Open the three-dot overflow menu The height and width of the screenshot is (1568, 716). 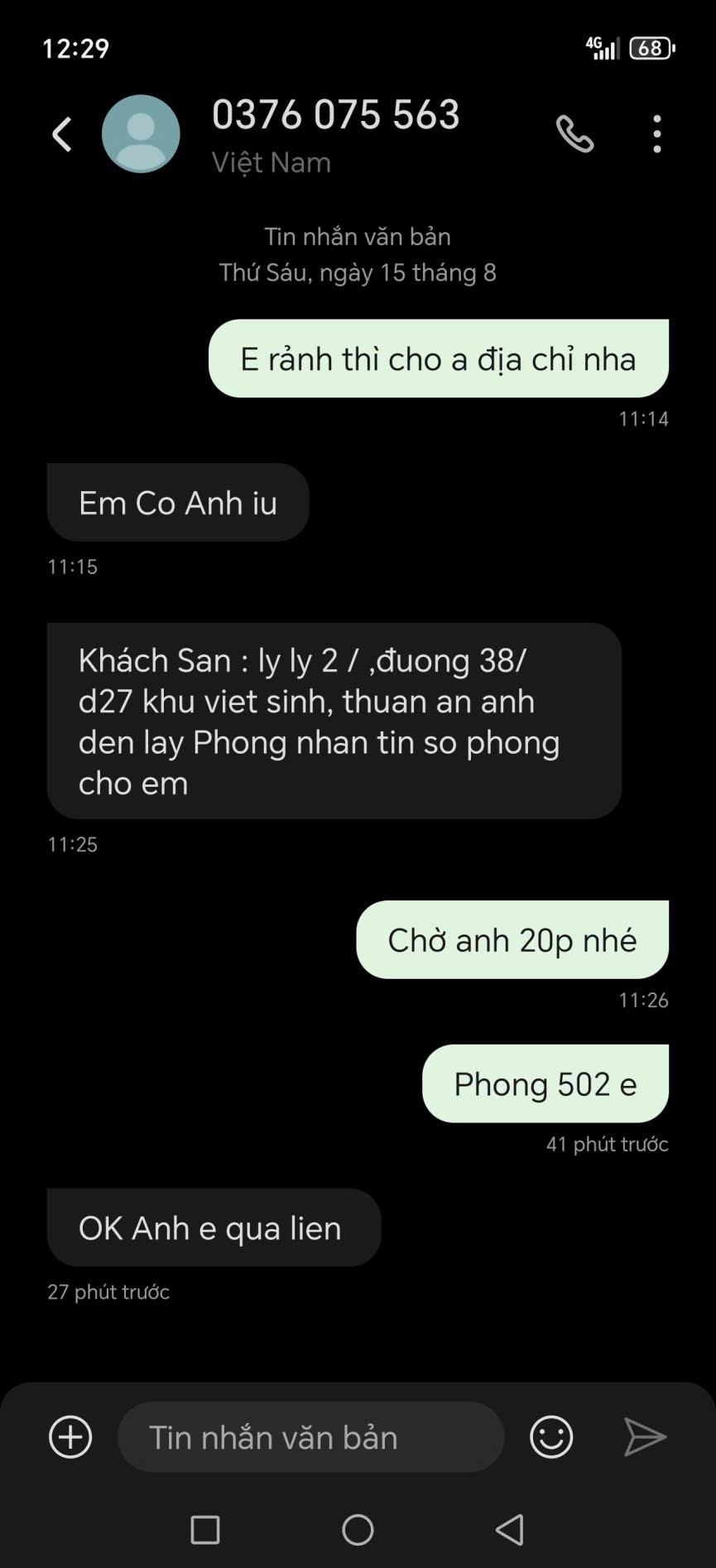pos(657,134)
